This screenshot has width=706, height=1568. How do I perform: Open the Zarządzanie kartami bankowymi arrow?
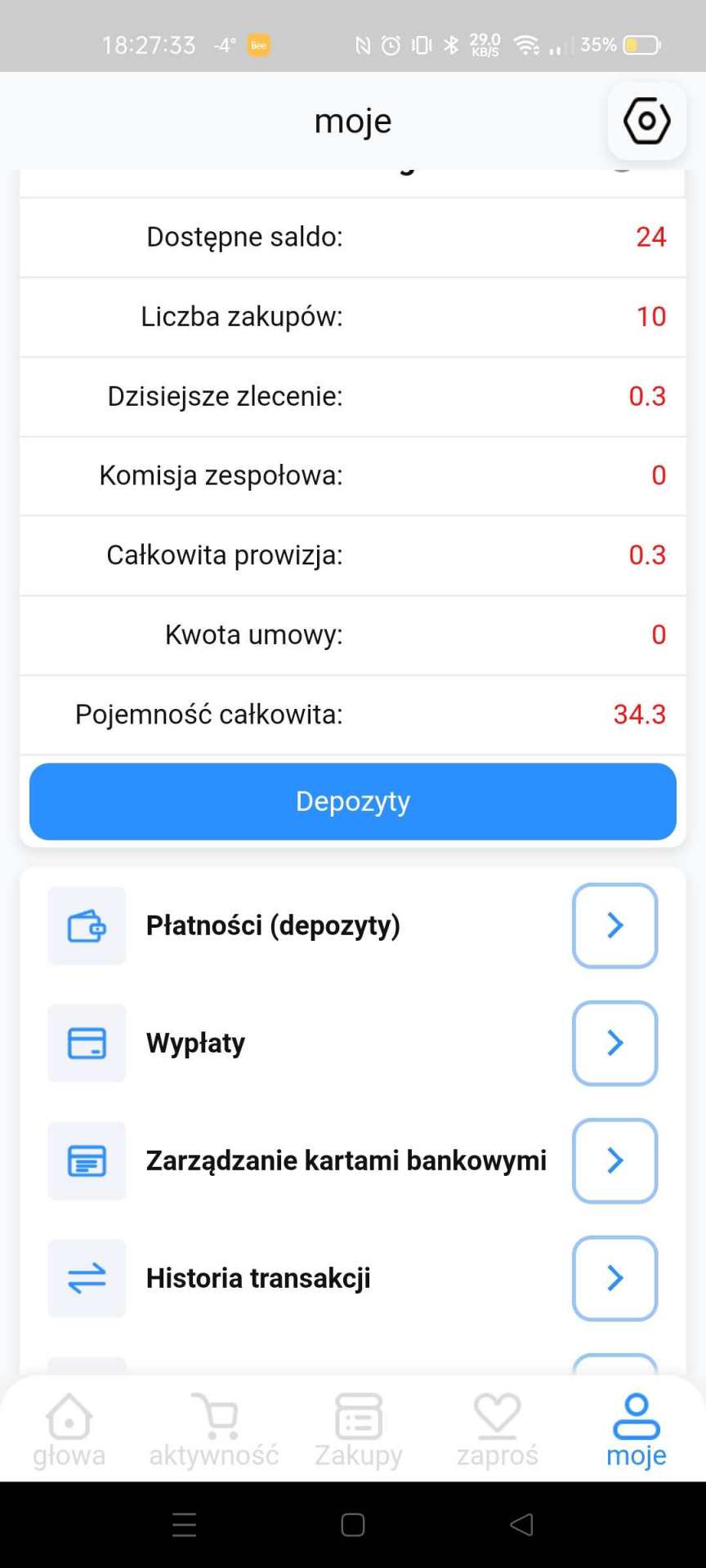(x=614, y=1160)
